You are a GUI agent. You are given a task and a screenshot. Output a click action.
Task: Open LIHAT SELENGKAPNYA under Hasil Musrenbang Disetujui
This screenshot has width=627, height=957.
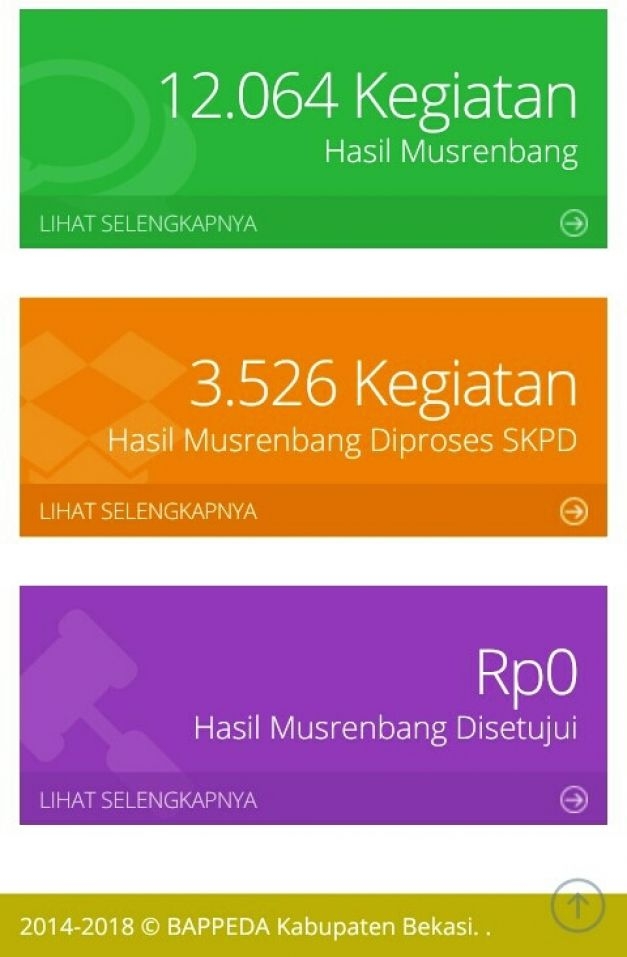[148, 800]
